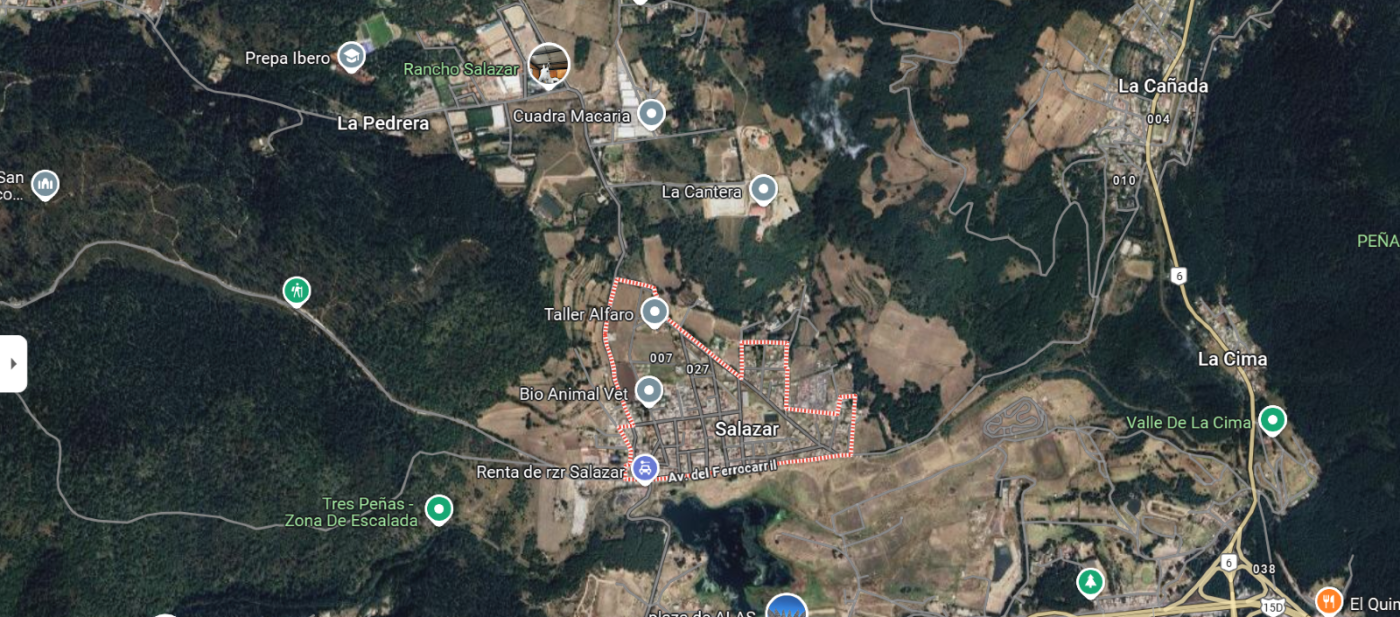Select the Bio Animal Vet marker

tap(649, 391)
